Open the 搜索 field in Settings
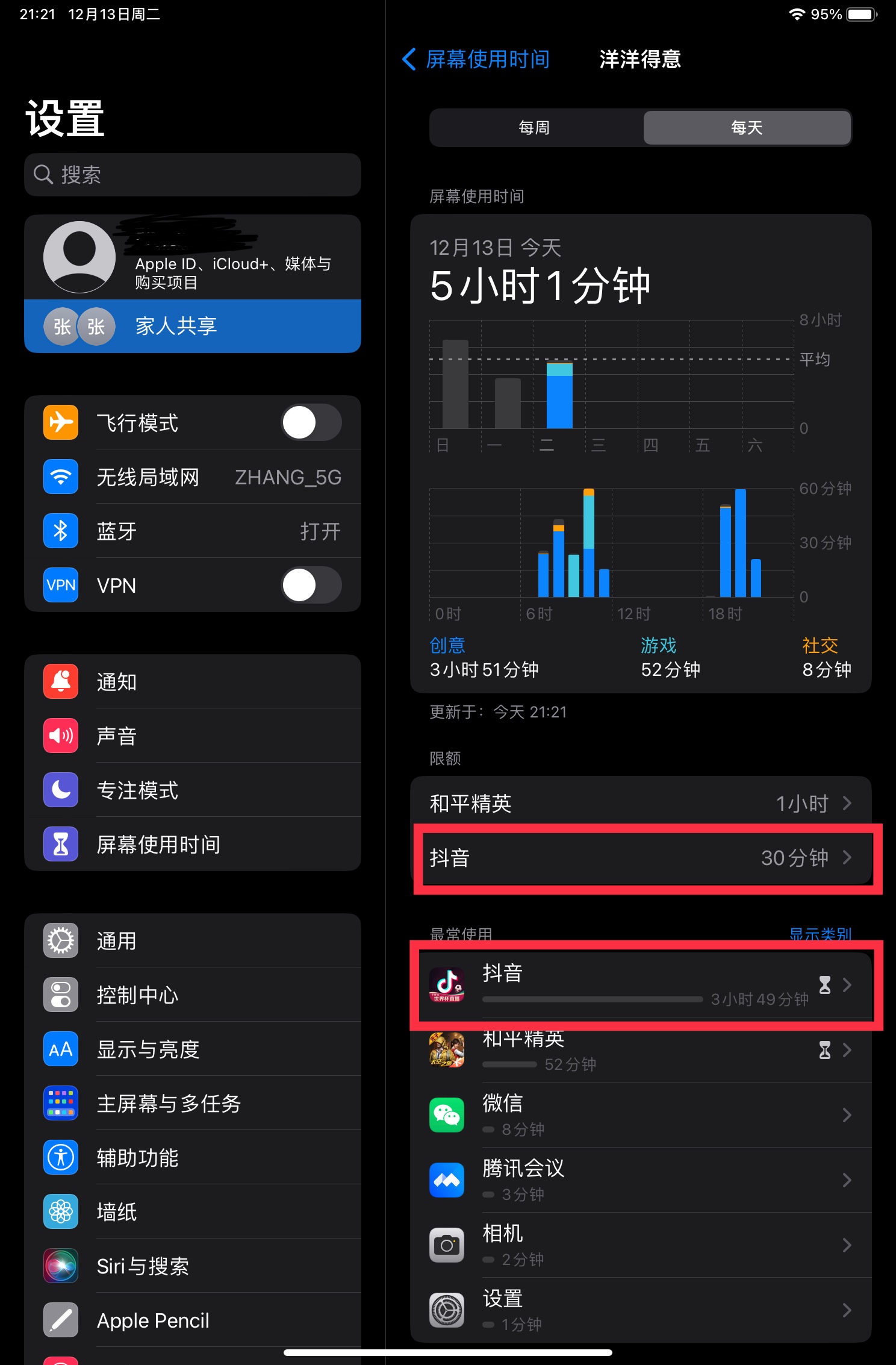Image resolution: width=896 pixels, height=1365 pixels. pyautogui.click(x=193, y=175)
